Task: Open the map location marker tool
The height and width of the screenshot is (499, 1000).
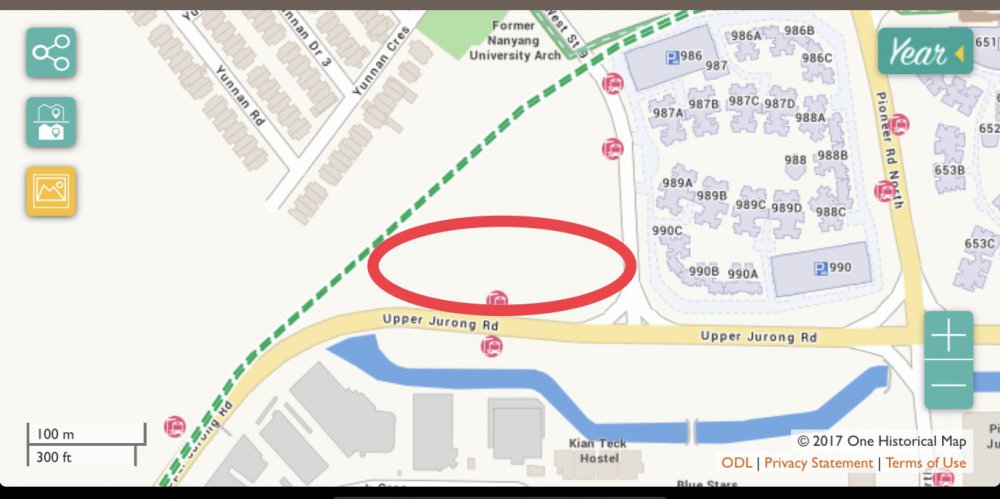Action: coord(51,122)
